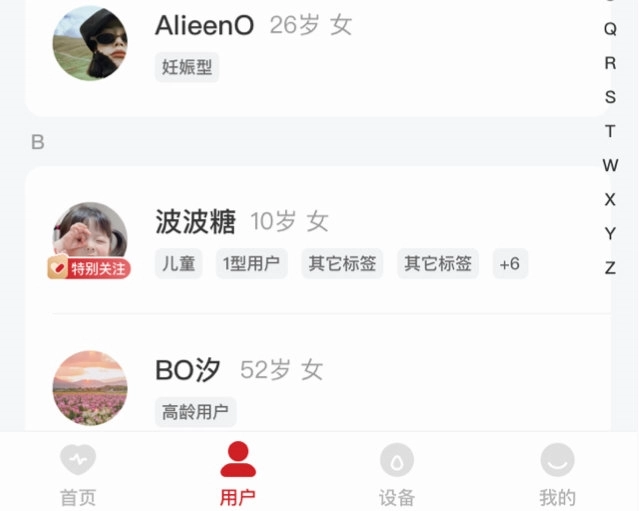Expand the +6 tags on 波波糖
The width and height of the screenshot is (639, 511).
[509, 264]
